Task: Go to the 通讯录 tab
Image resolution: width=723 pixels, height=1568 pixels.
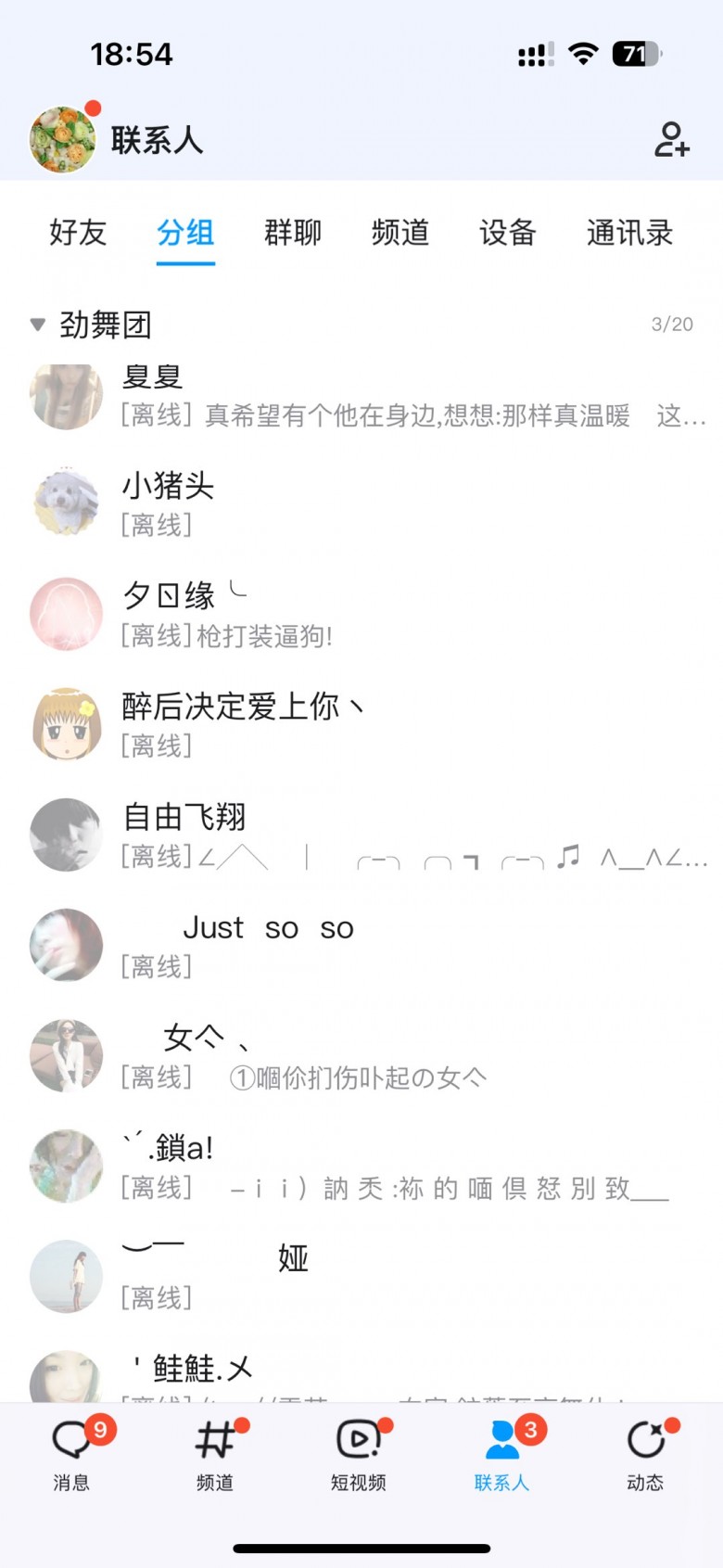Action: (x=629, y=233)
